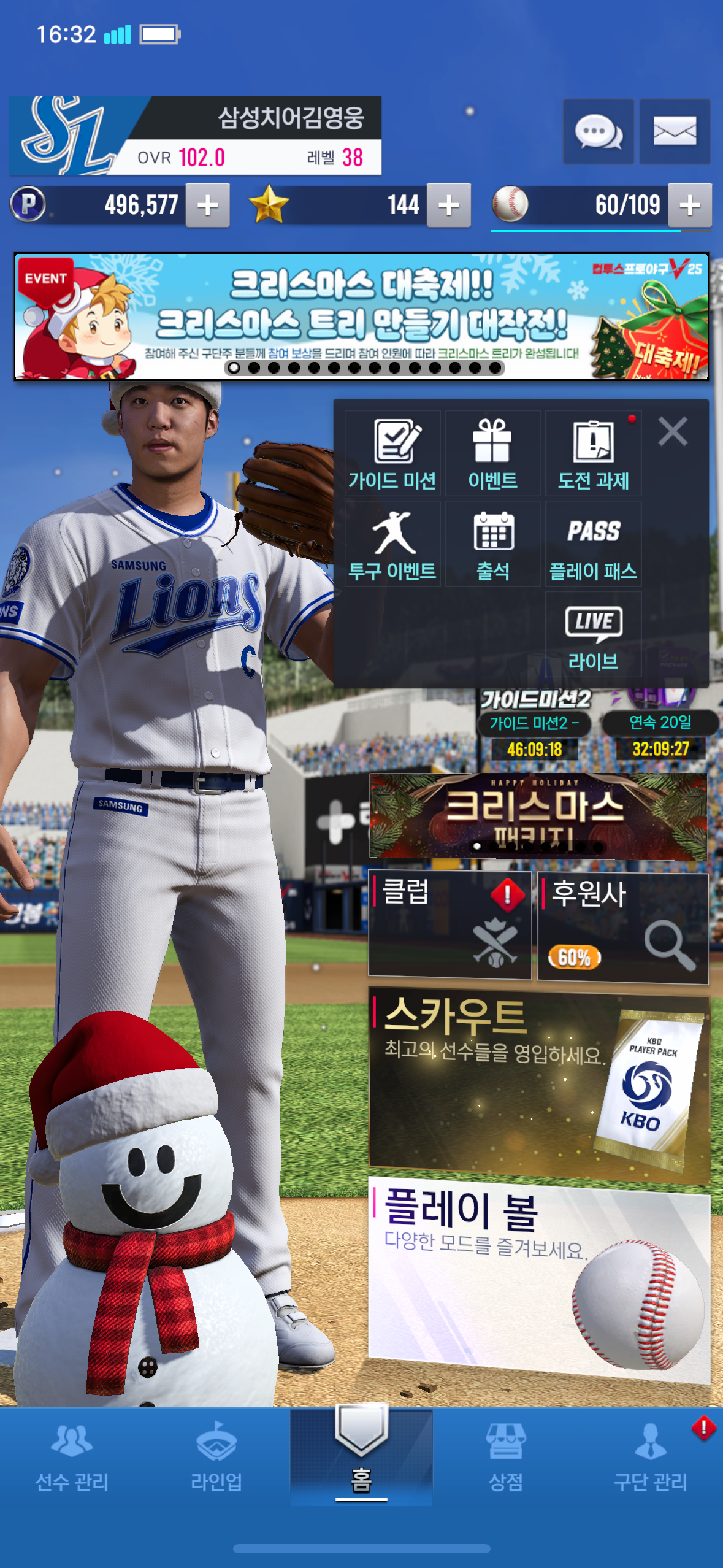Screen dimensions: 723x1568
Task: Open the chat speech bubble icon
Action: point(598,131)
